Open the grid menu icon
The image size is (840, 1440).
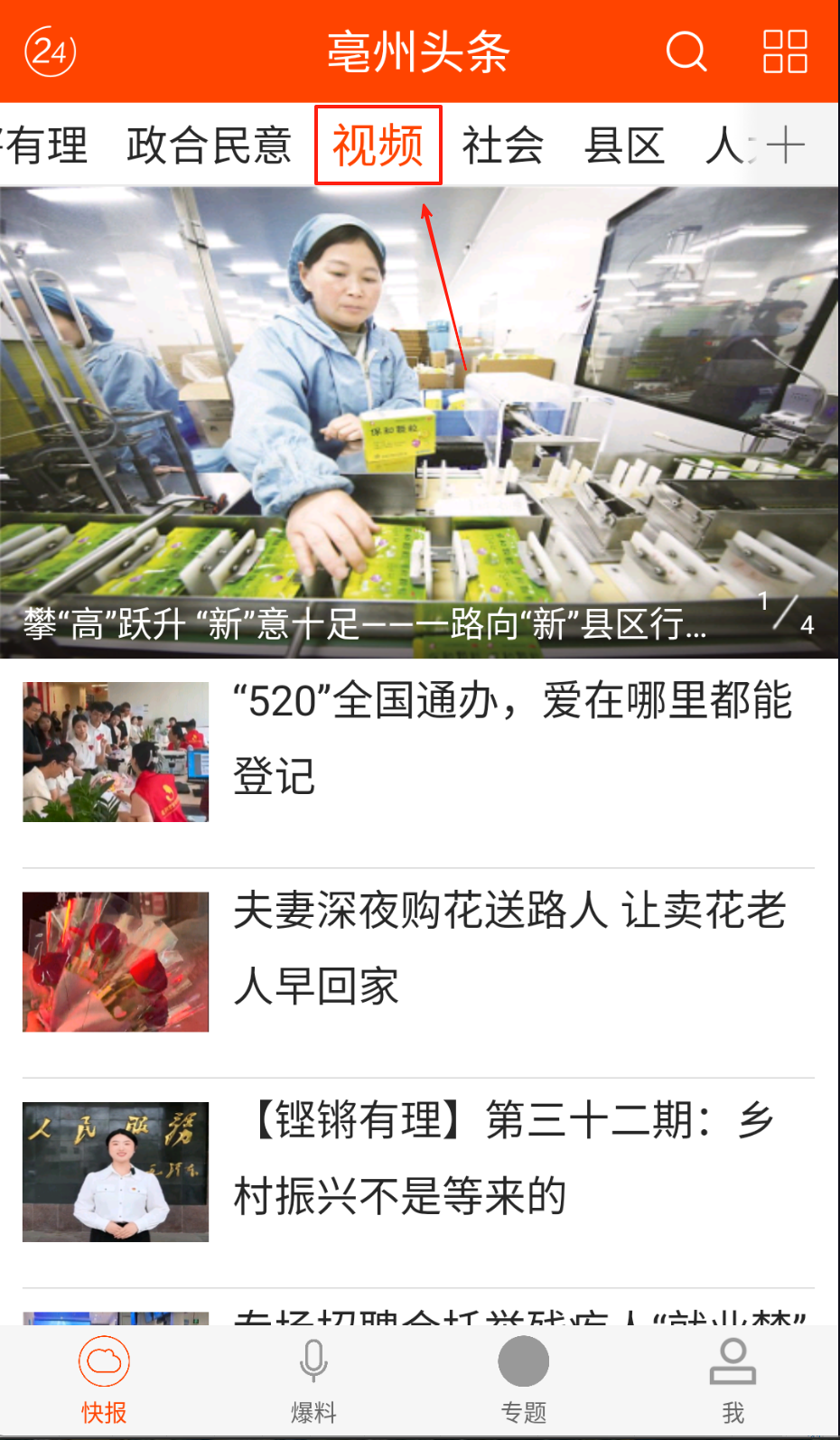coord(784,51)
